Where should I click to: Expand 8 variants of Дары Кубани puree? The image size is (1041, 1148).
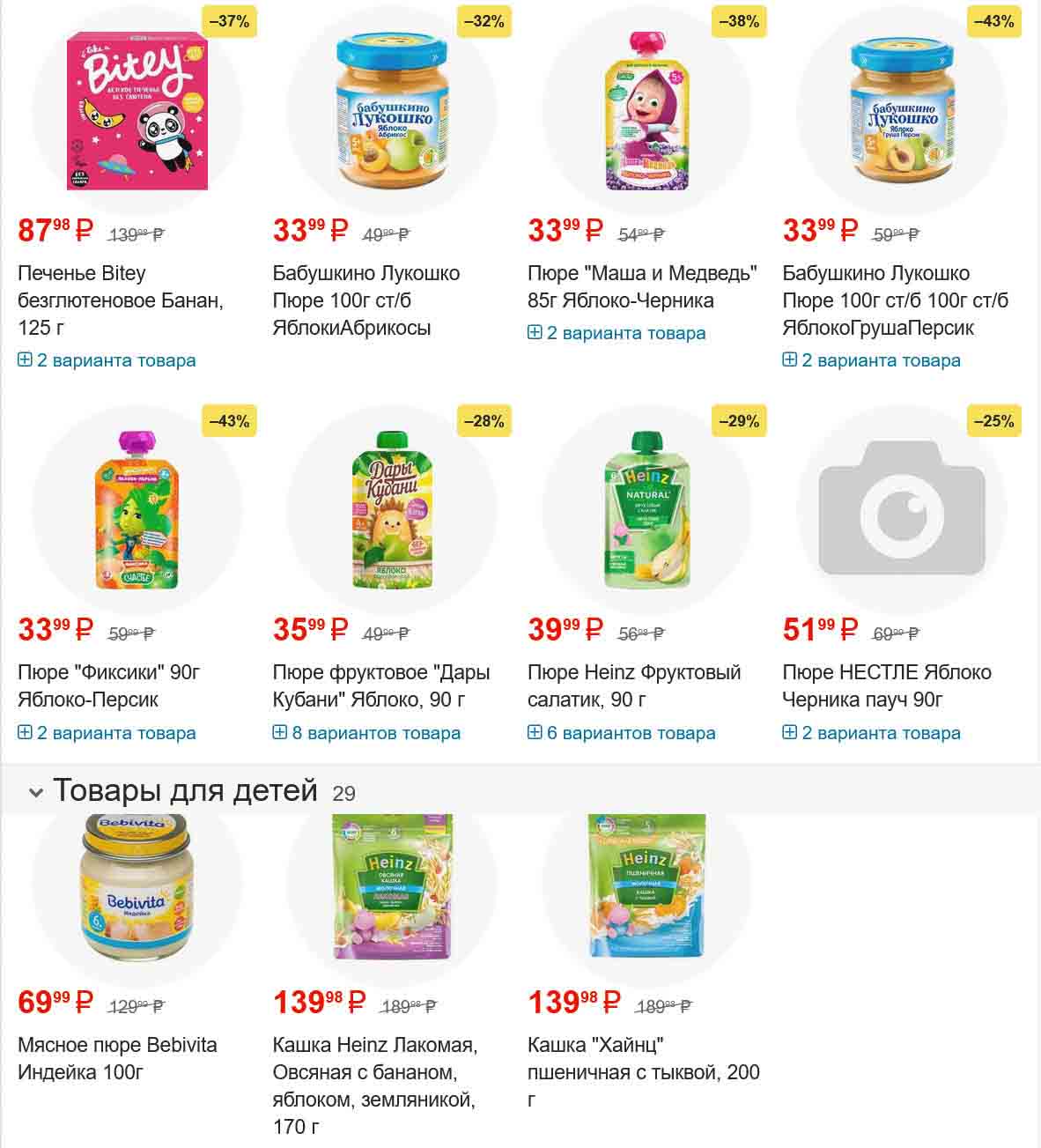(x=366, y=733)
